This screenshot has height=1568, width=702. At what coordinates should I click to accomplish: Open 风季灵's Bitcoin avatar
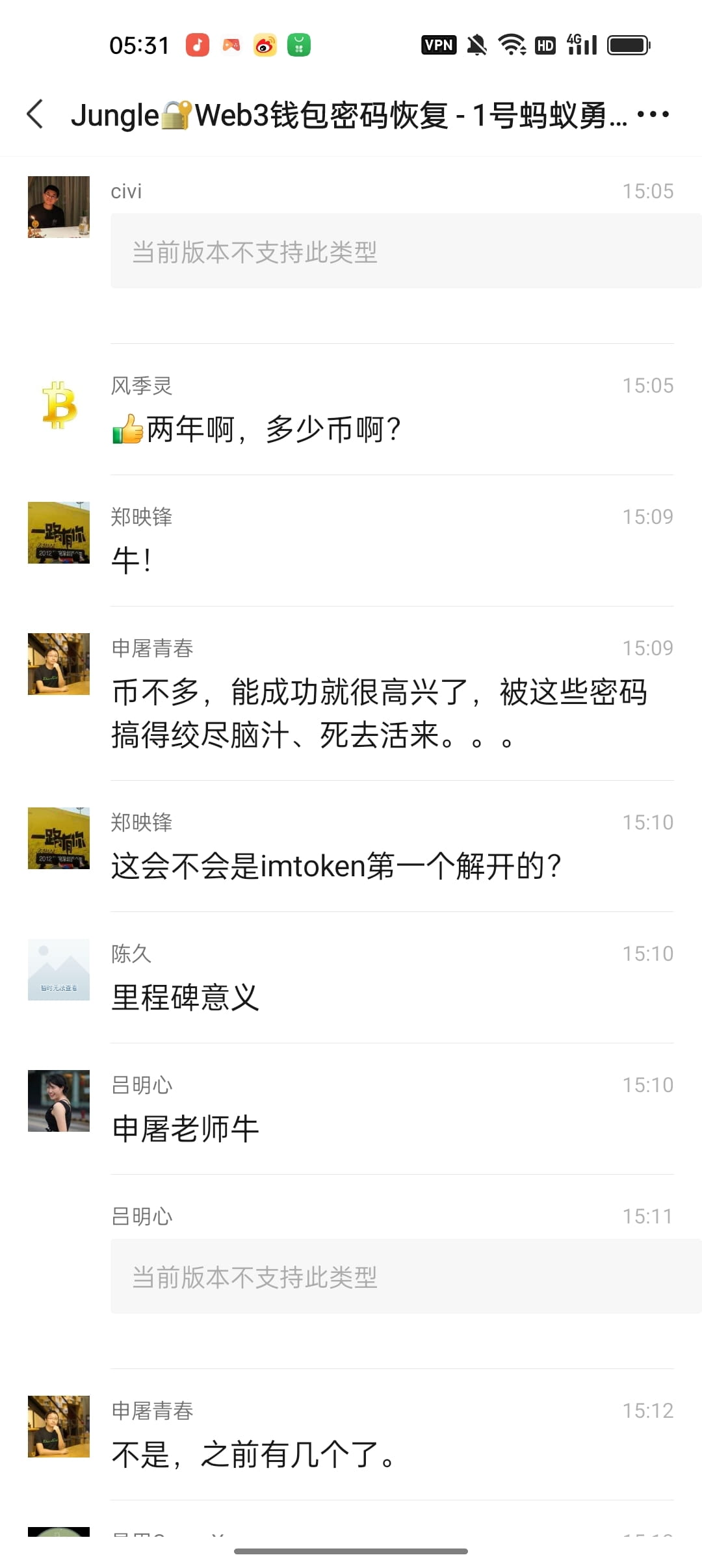(x=58, y=406)
